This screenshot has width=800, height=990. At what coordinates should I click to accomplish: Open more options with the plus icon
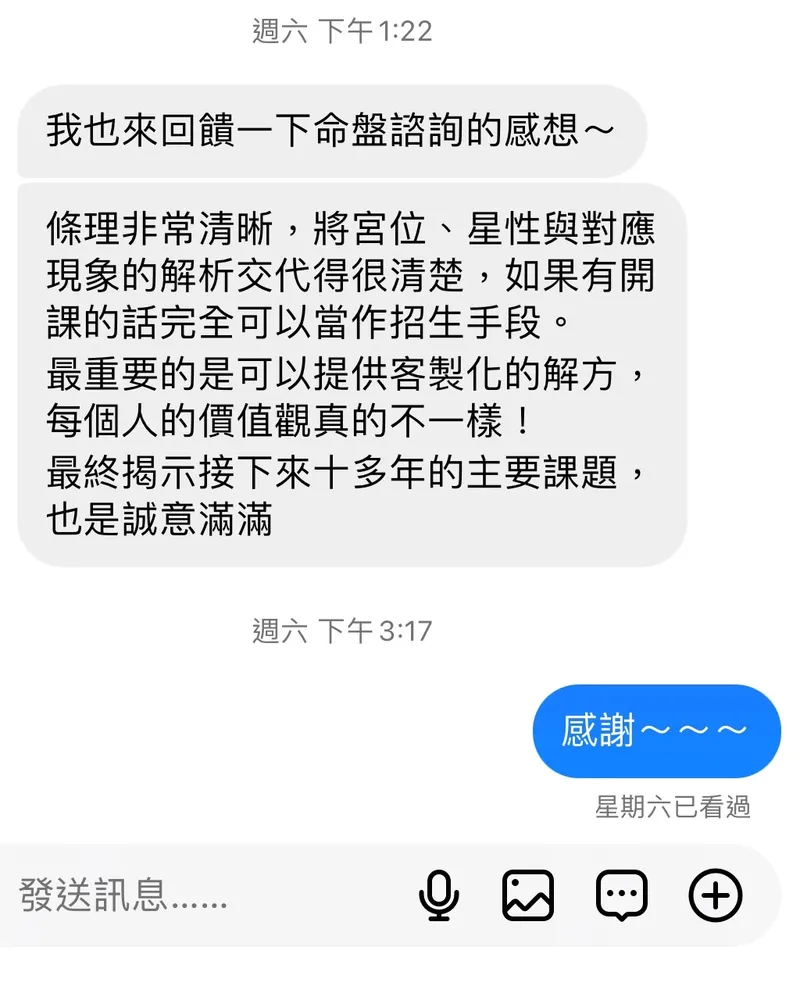716,895
